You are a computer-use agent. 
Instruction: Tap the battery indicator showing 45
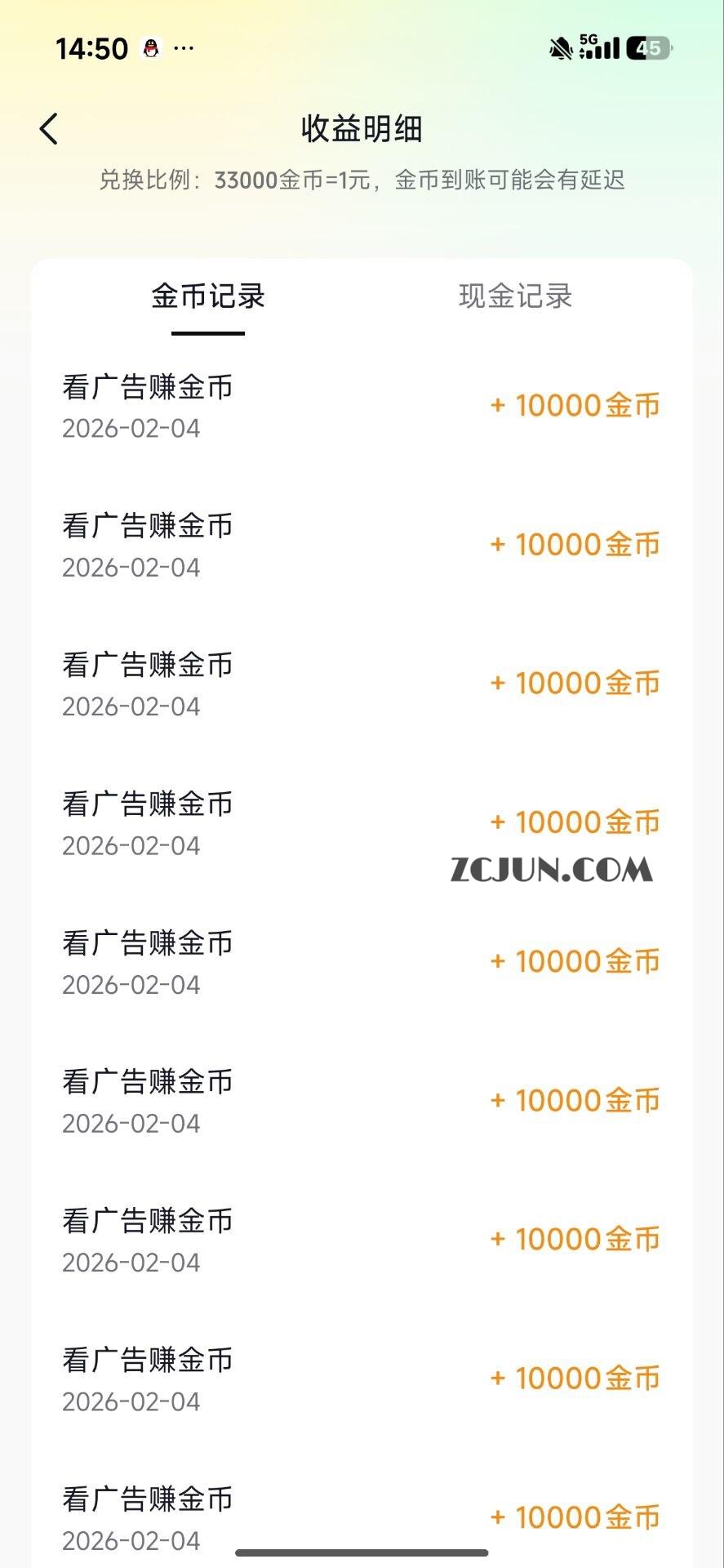(645, 49)
